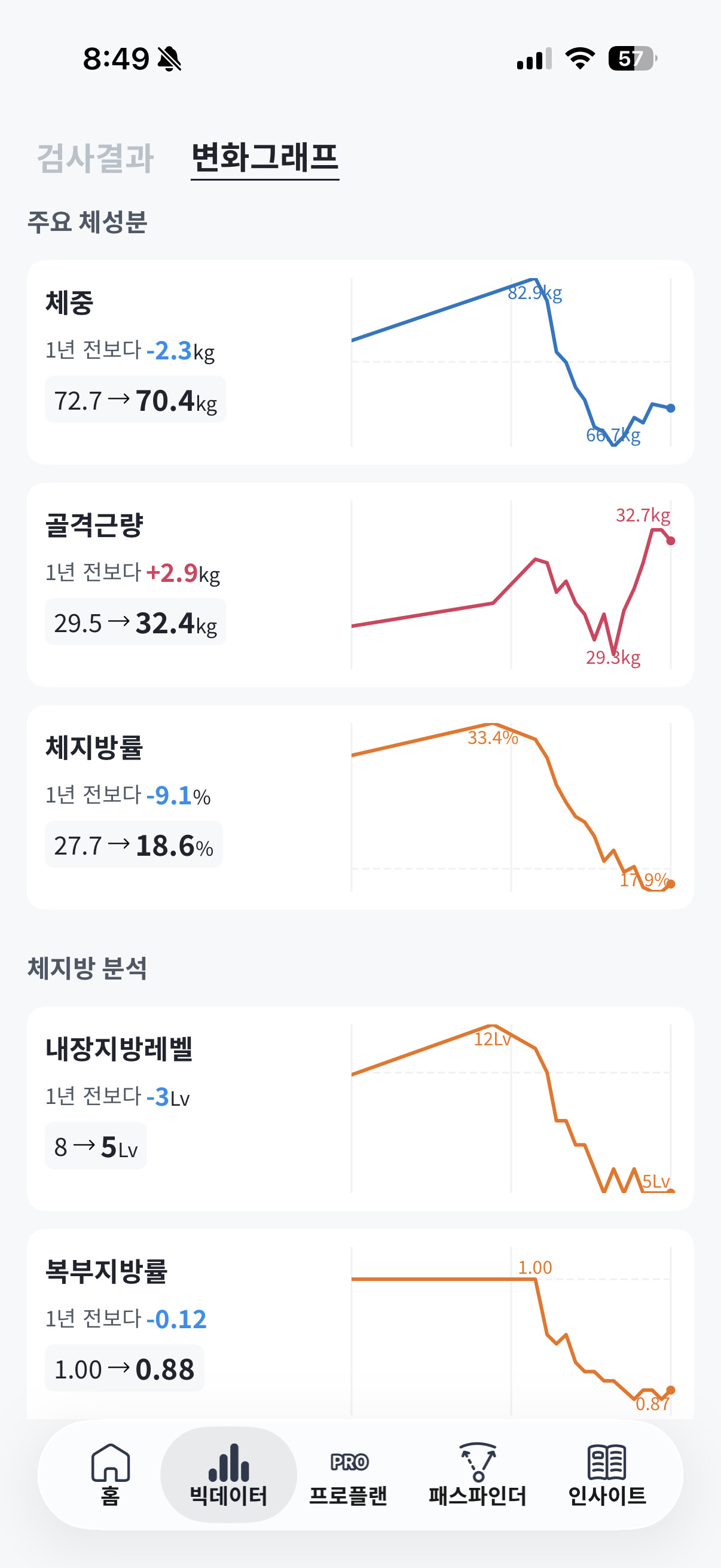Open the 내장지방레벨 card
Image resolution: width=721 pixels, height=1568 pixels.
360,1109
